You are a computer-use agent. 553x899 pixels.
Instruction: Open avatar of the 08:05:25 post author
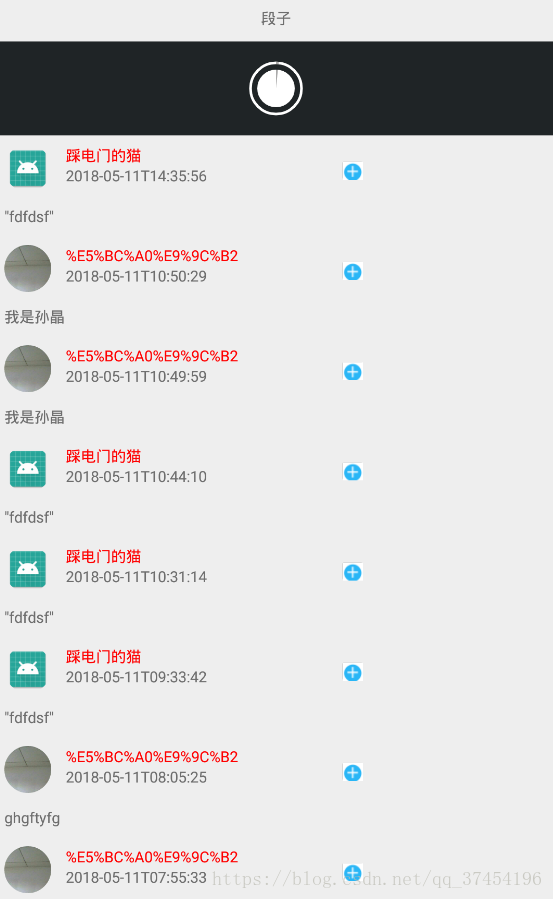28,769
